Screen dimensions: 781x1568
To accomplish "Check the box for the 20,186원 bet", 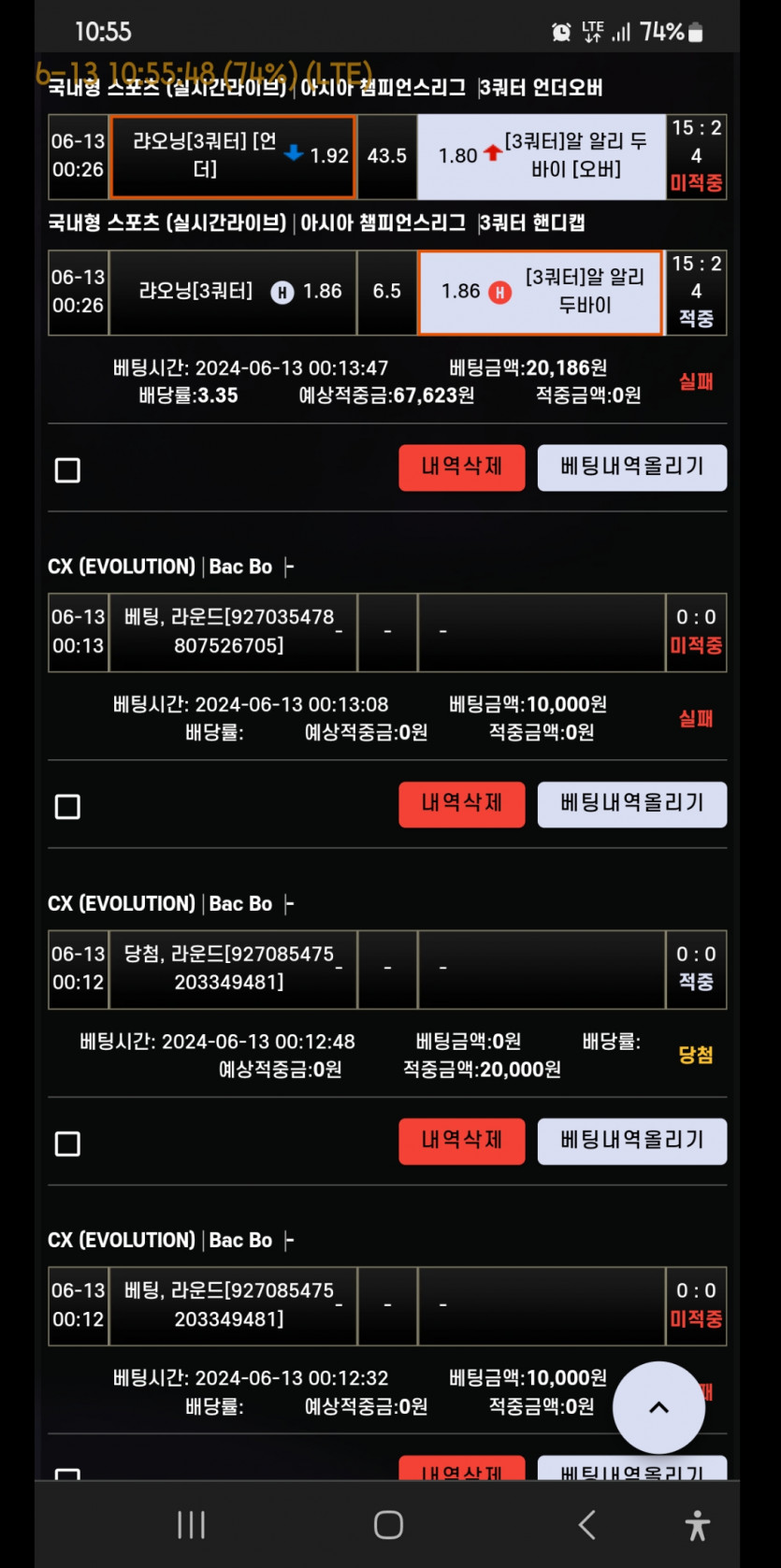I will pos(67,469).
